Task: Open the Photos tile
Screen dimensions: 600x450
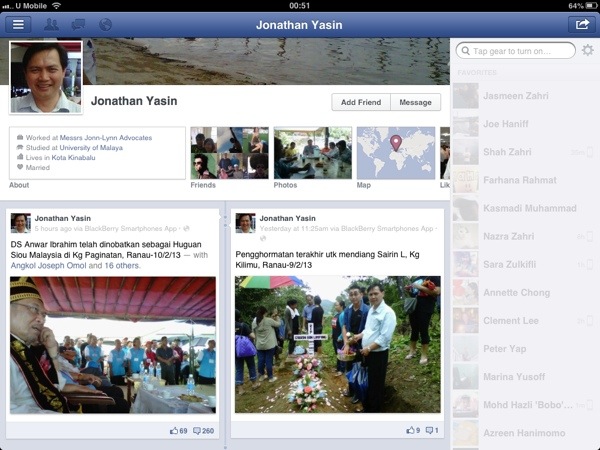Action: [x=312, y=153]
